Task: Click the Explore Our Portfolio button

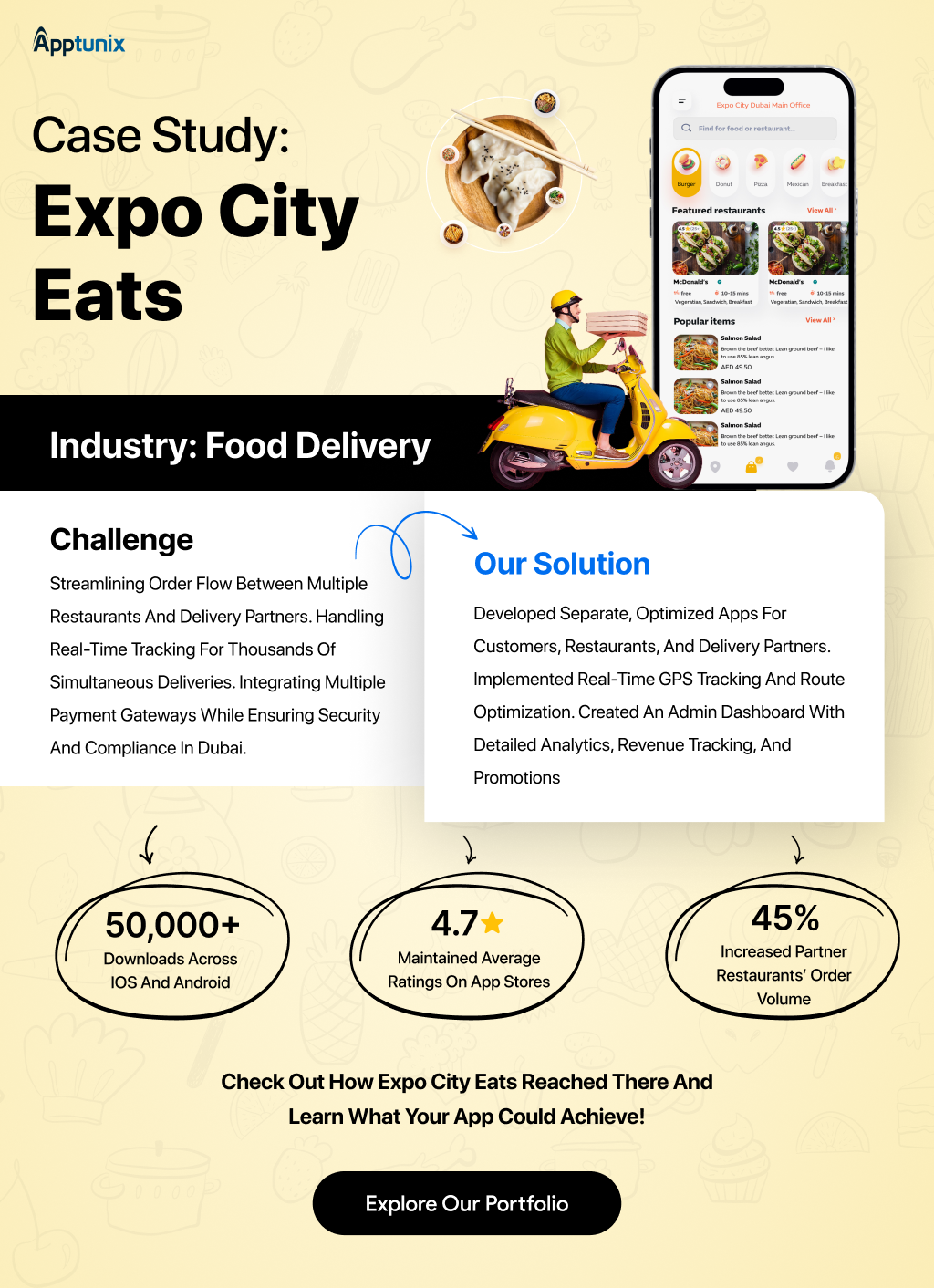Action: (x=467, y=1203)
